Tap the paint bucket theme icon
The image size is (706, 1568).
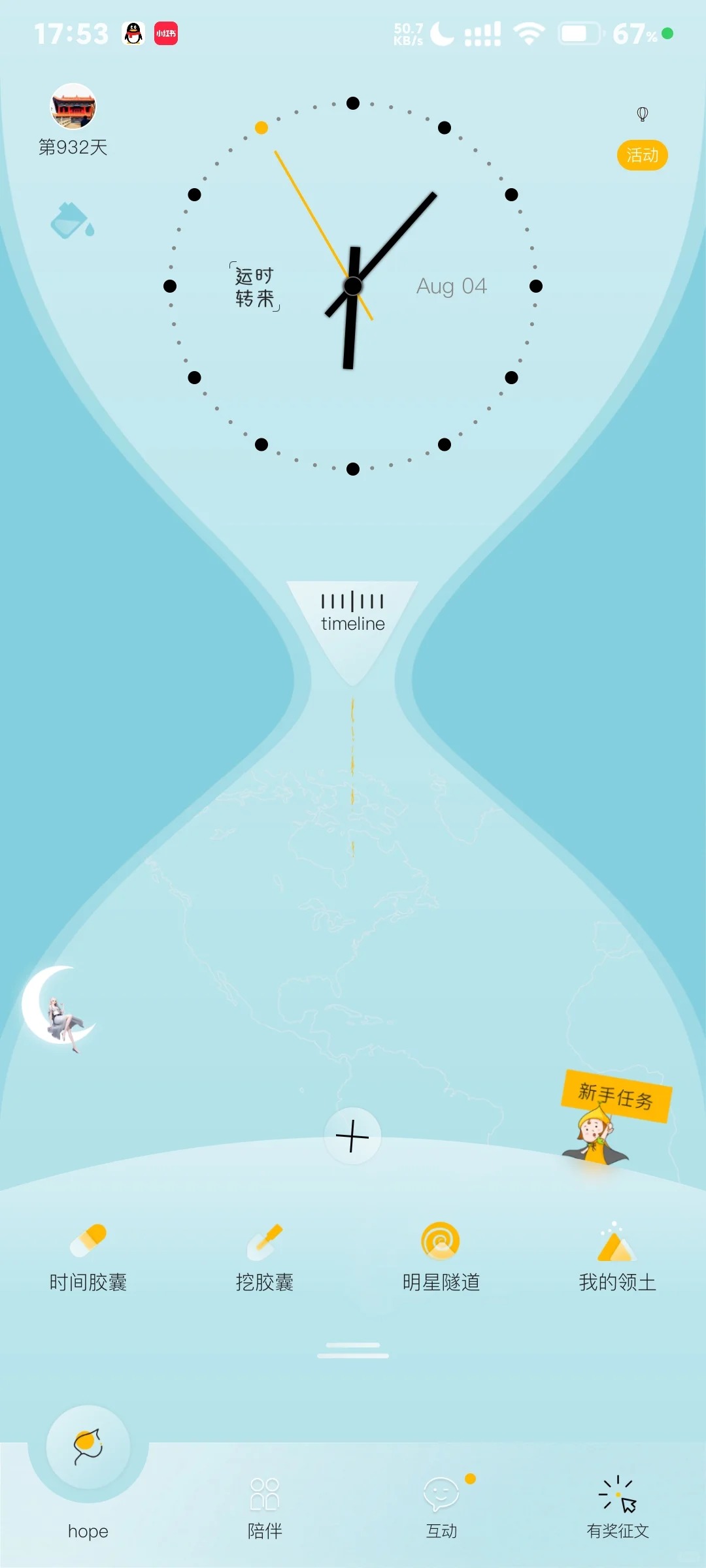tap(72, 221)
